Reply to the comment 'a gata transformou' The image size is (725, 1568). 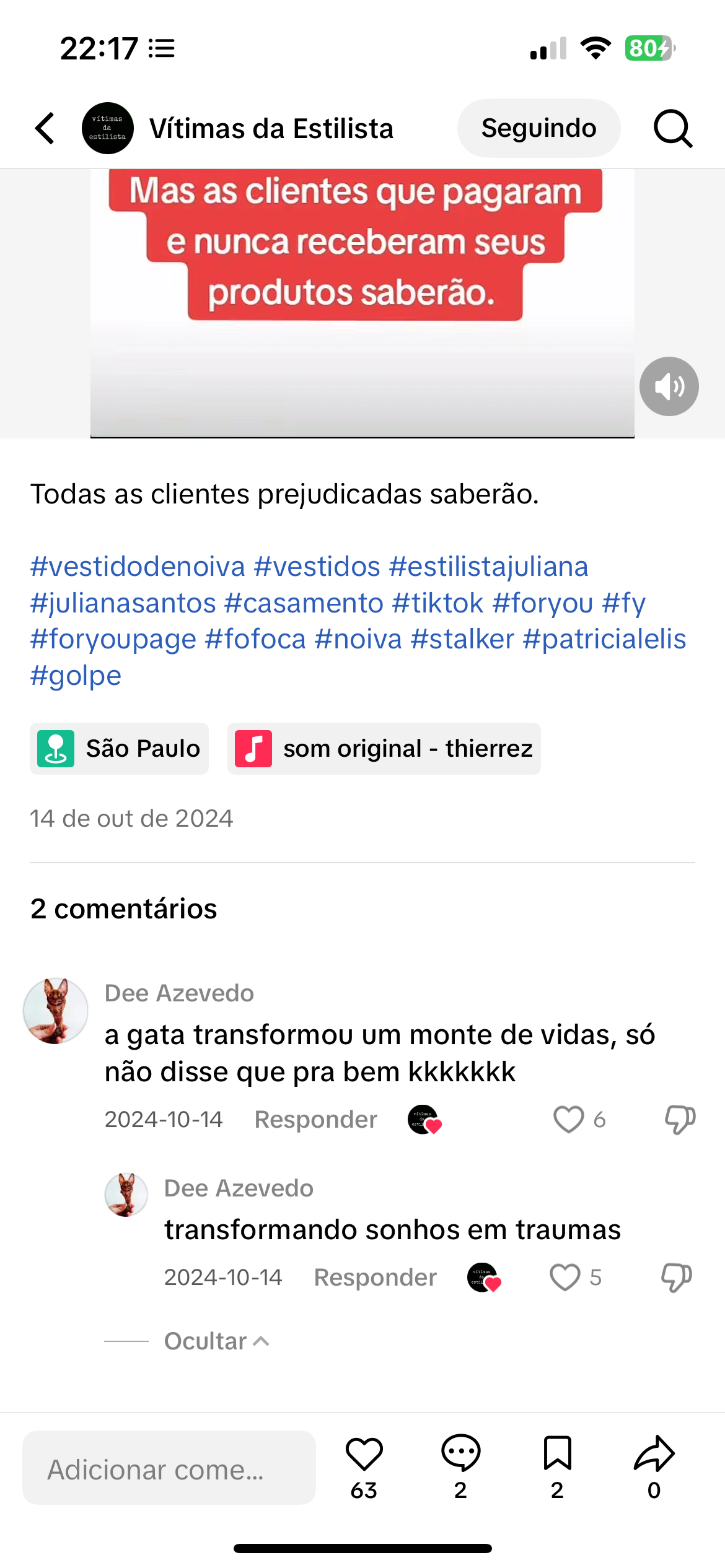coord(315,1120)
